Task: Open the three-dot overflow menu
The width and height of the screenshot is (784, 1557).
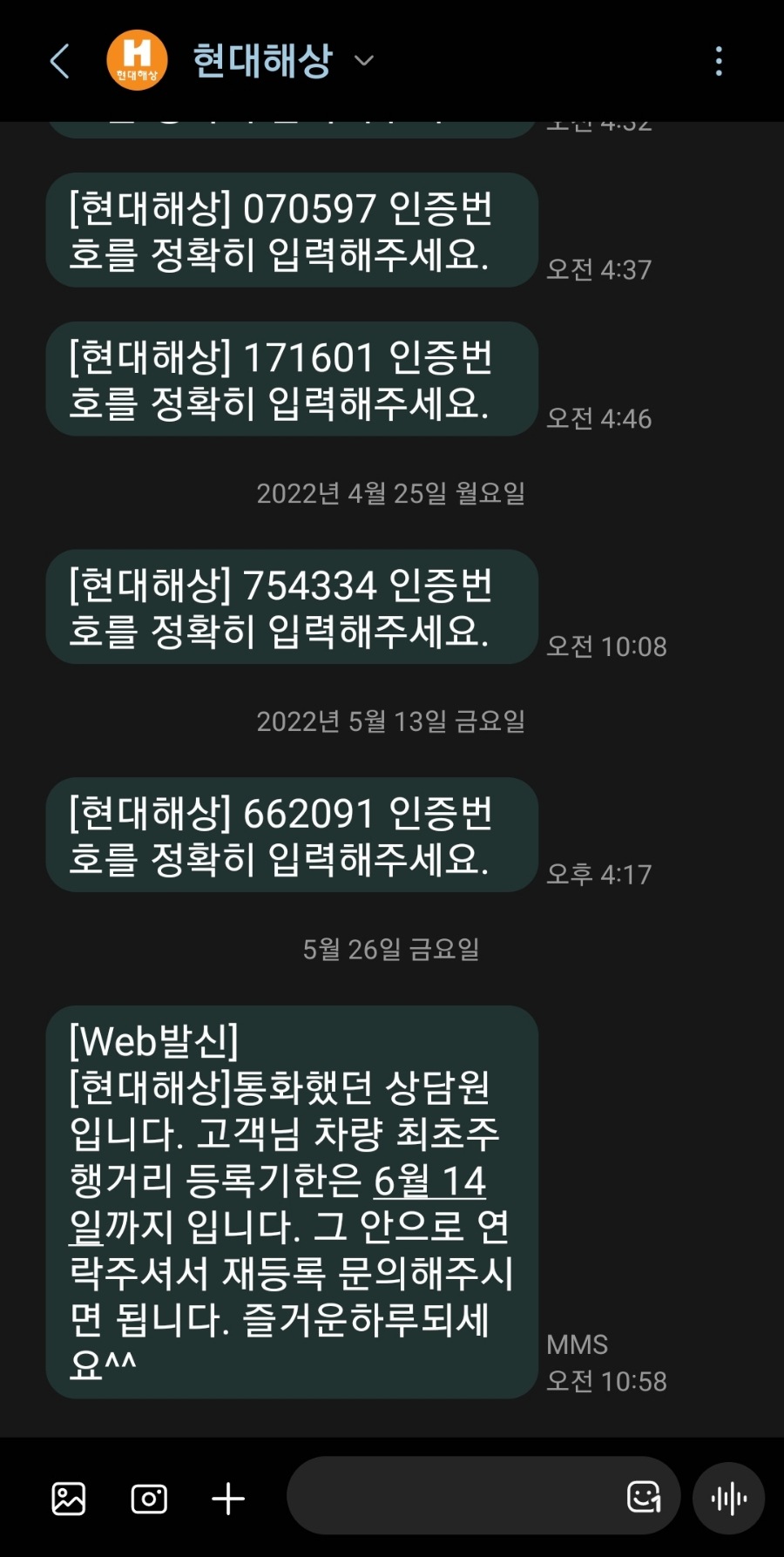Action: pyautogui.click(x=719, y=61)
